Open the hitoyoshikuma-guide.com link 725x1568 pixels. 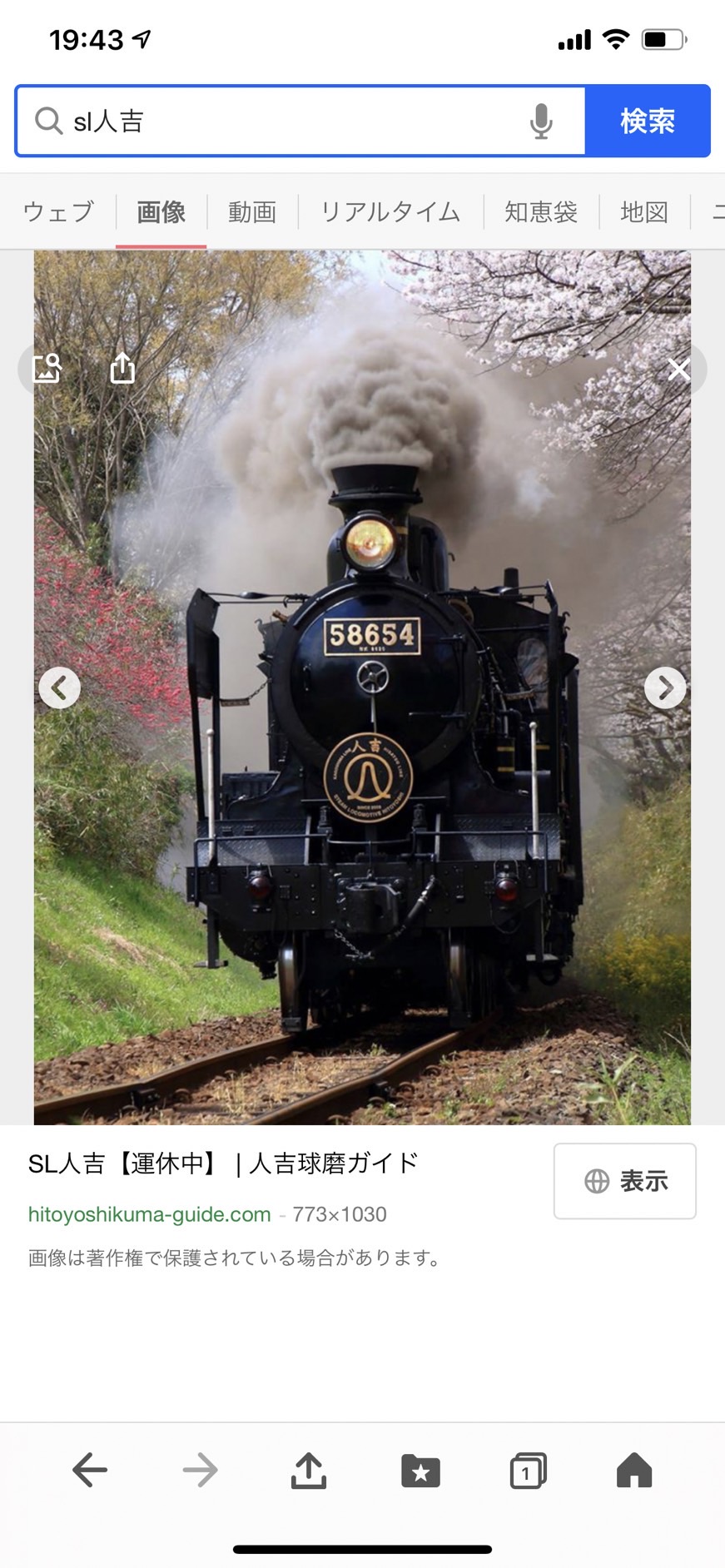150,1214
